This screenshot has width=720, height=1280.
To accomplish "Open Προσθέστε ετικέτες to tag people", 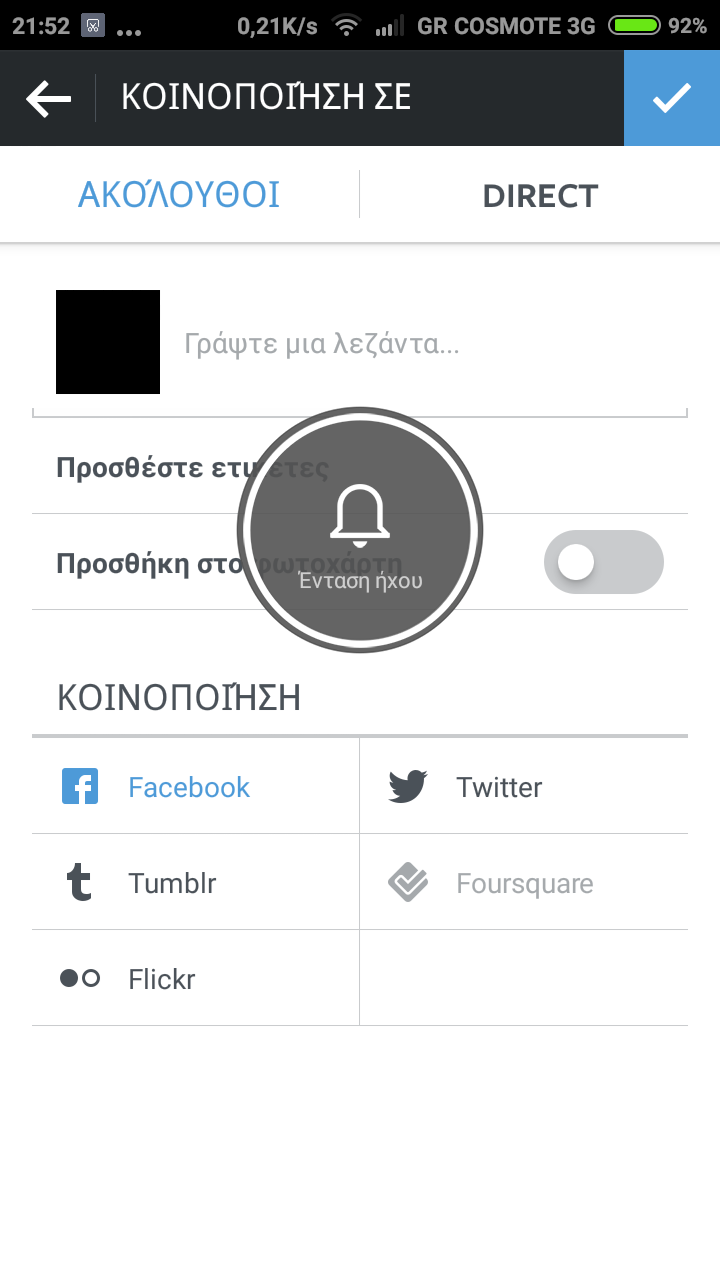I will (x=140, y=467).
